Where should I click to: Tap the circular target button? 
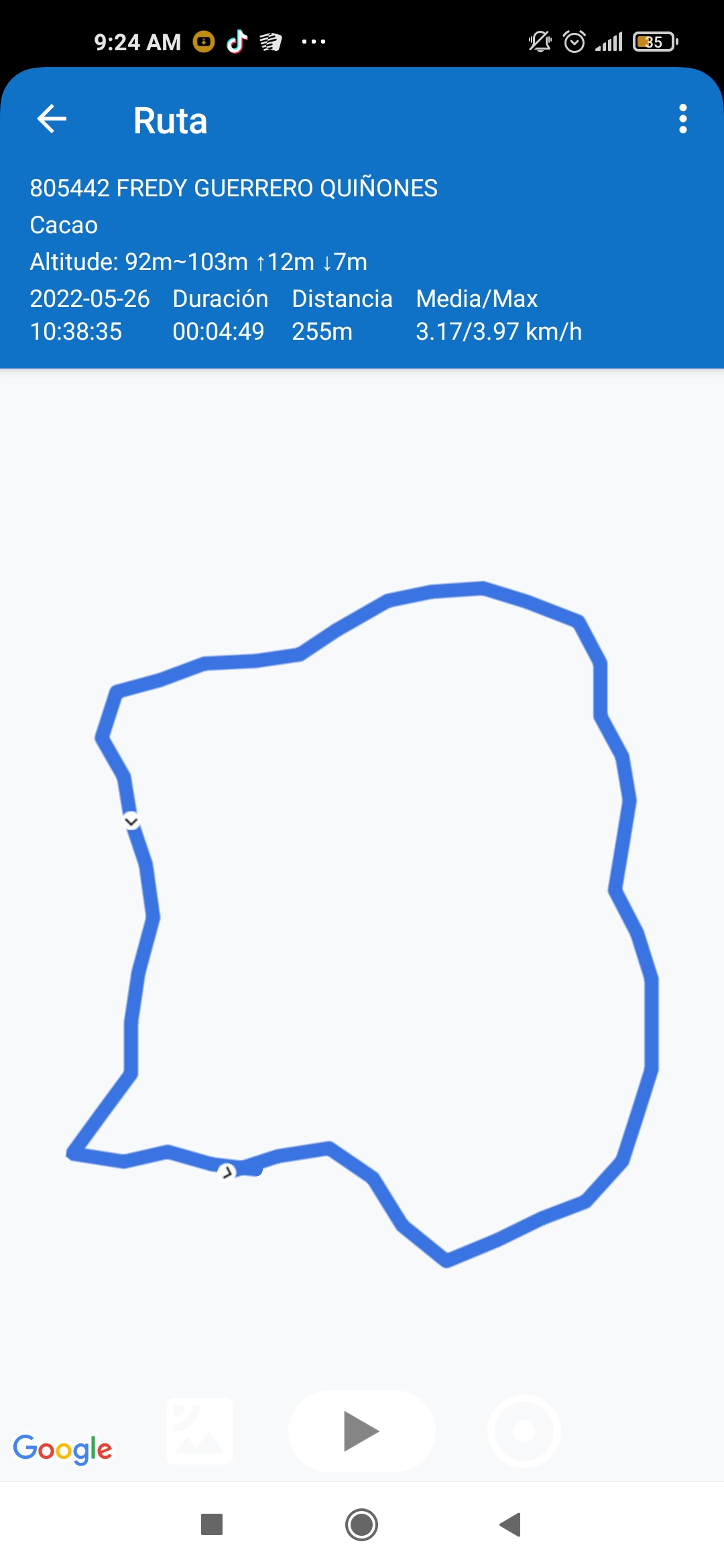point(524,1431)
